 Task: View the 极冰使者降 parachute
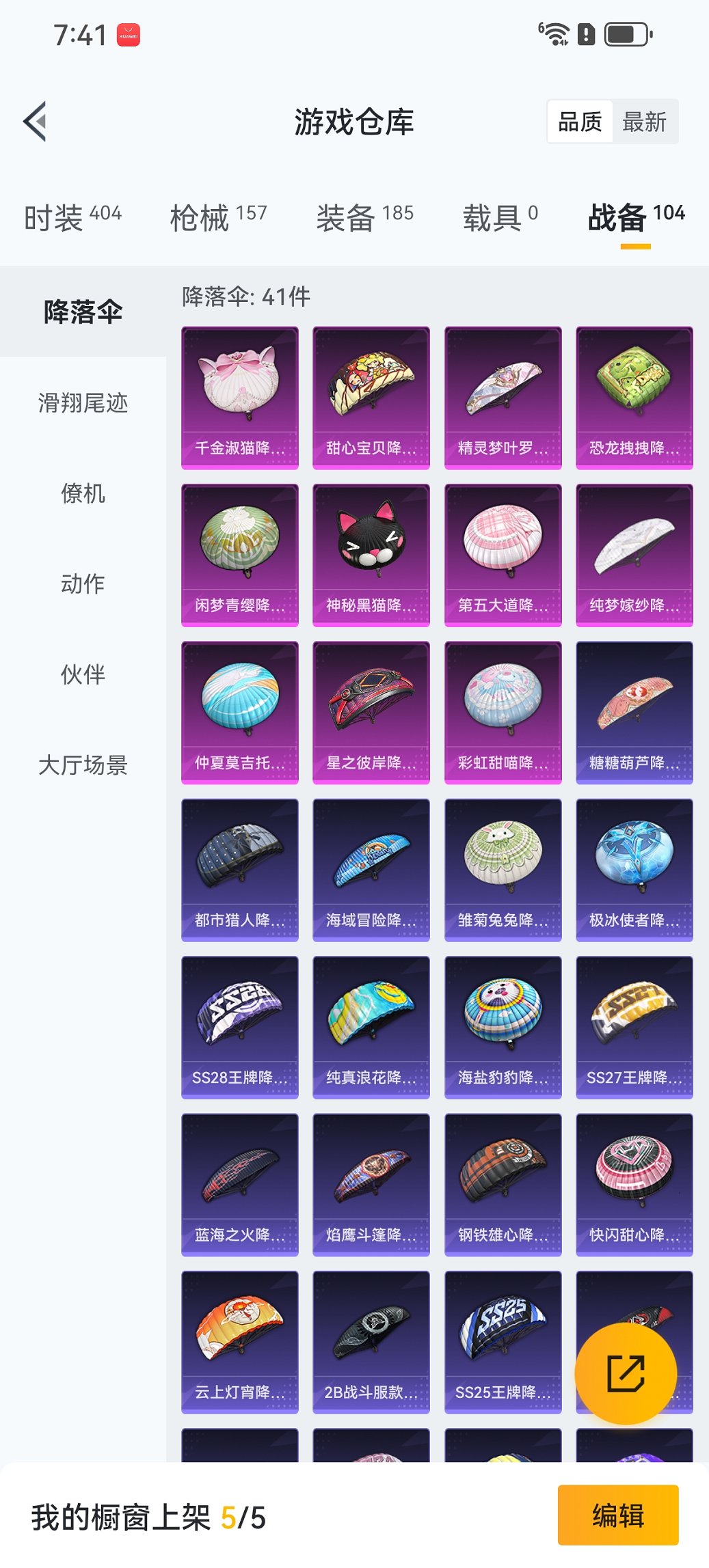click(634, 870)
